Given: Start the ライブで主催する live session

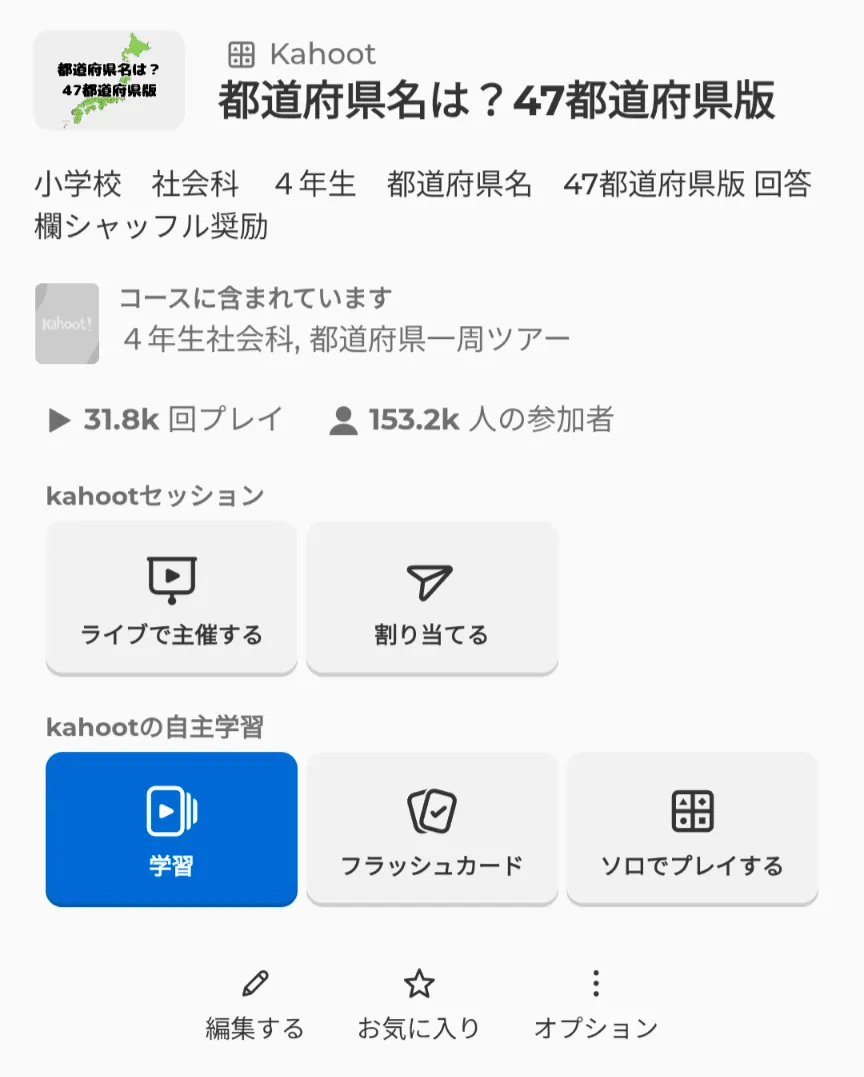Looking at the screenshot, I should [171, 598].
